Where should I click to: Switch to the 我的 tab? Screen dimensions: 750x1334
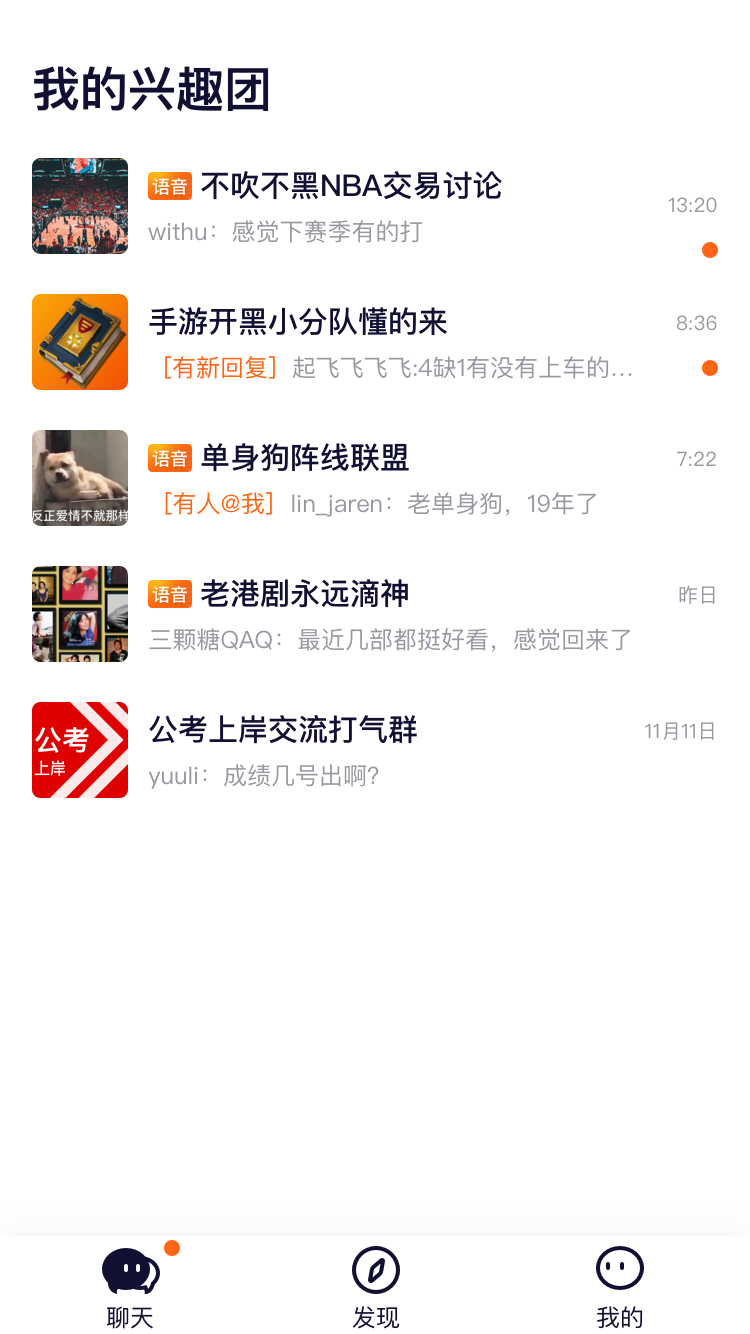click(x=619, y=1285)
